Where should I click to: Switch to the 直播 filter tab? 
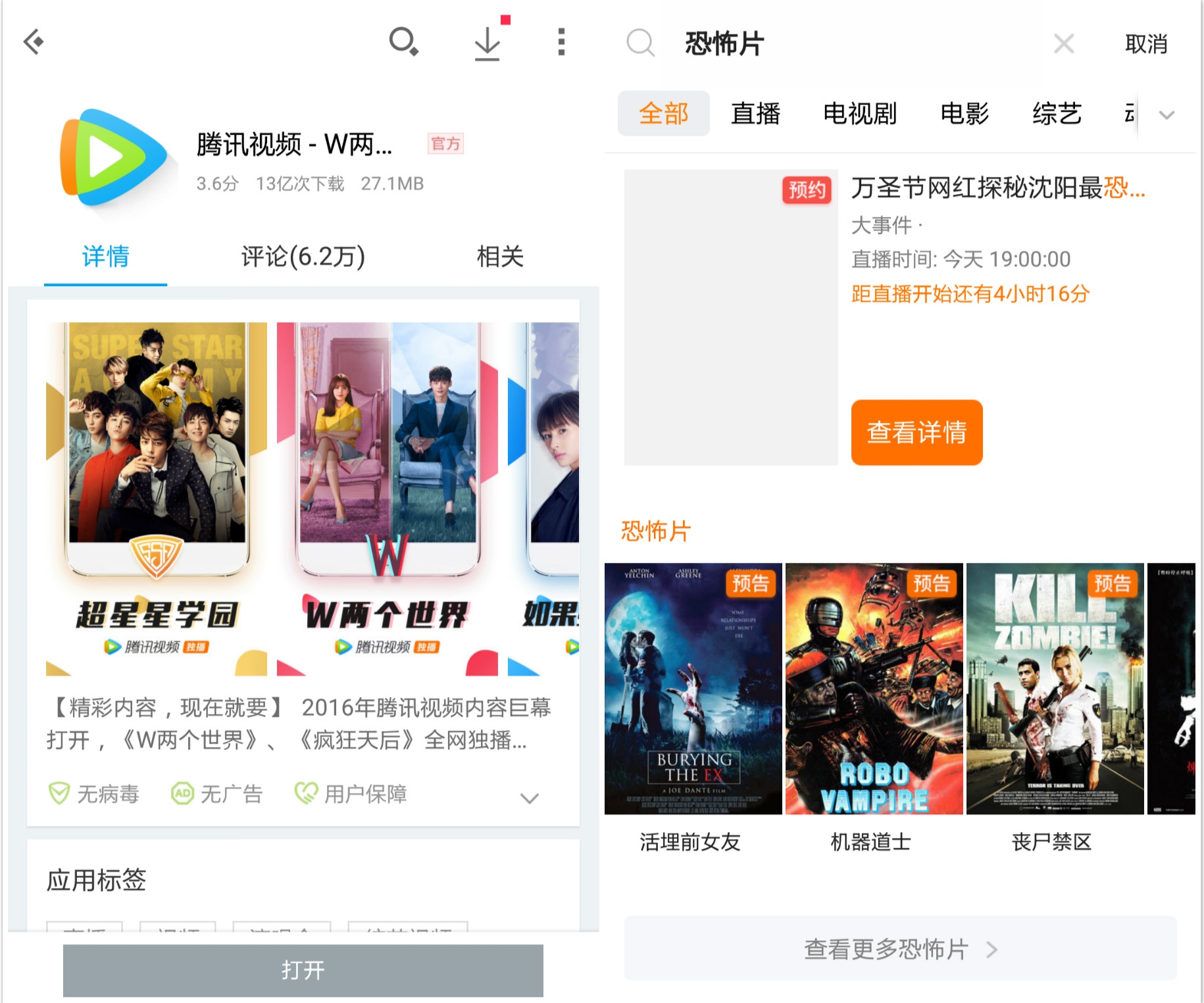[755, 114]
